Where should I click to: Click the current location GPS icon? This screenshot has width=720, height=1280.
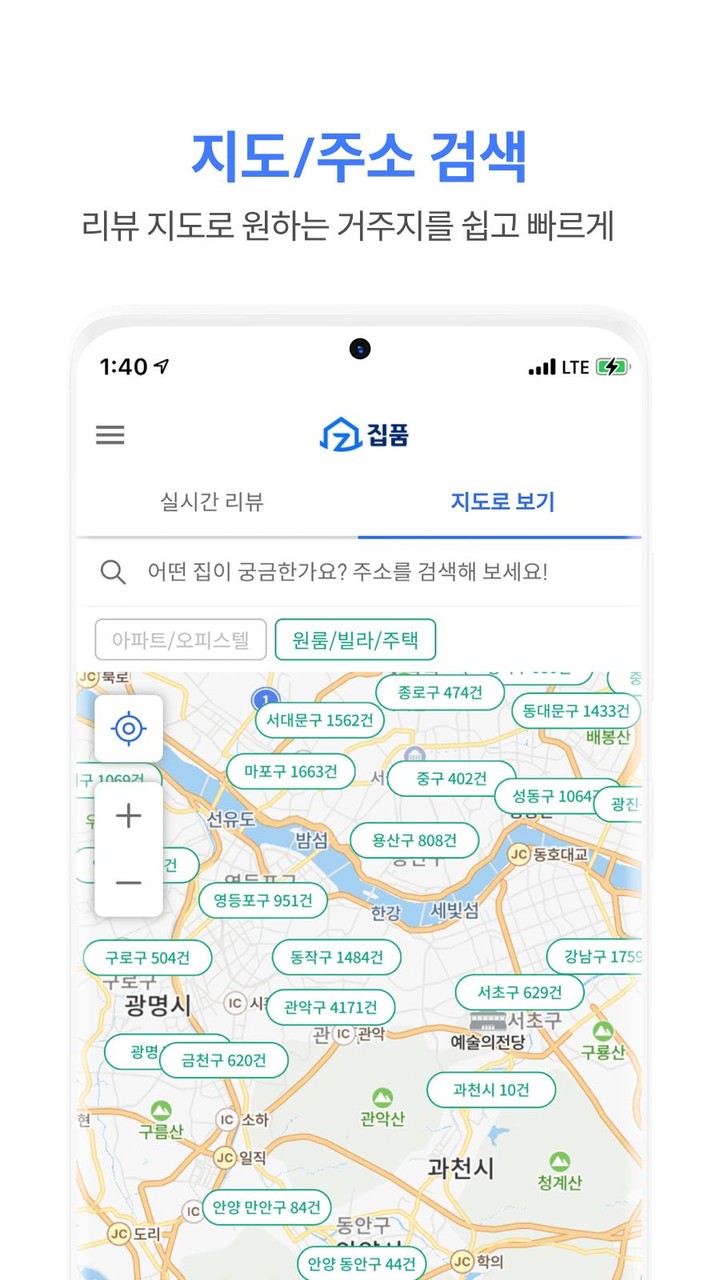(128, 729)
